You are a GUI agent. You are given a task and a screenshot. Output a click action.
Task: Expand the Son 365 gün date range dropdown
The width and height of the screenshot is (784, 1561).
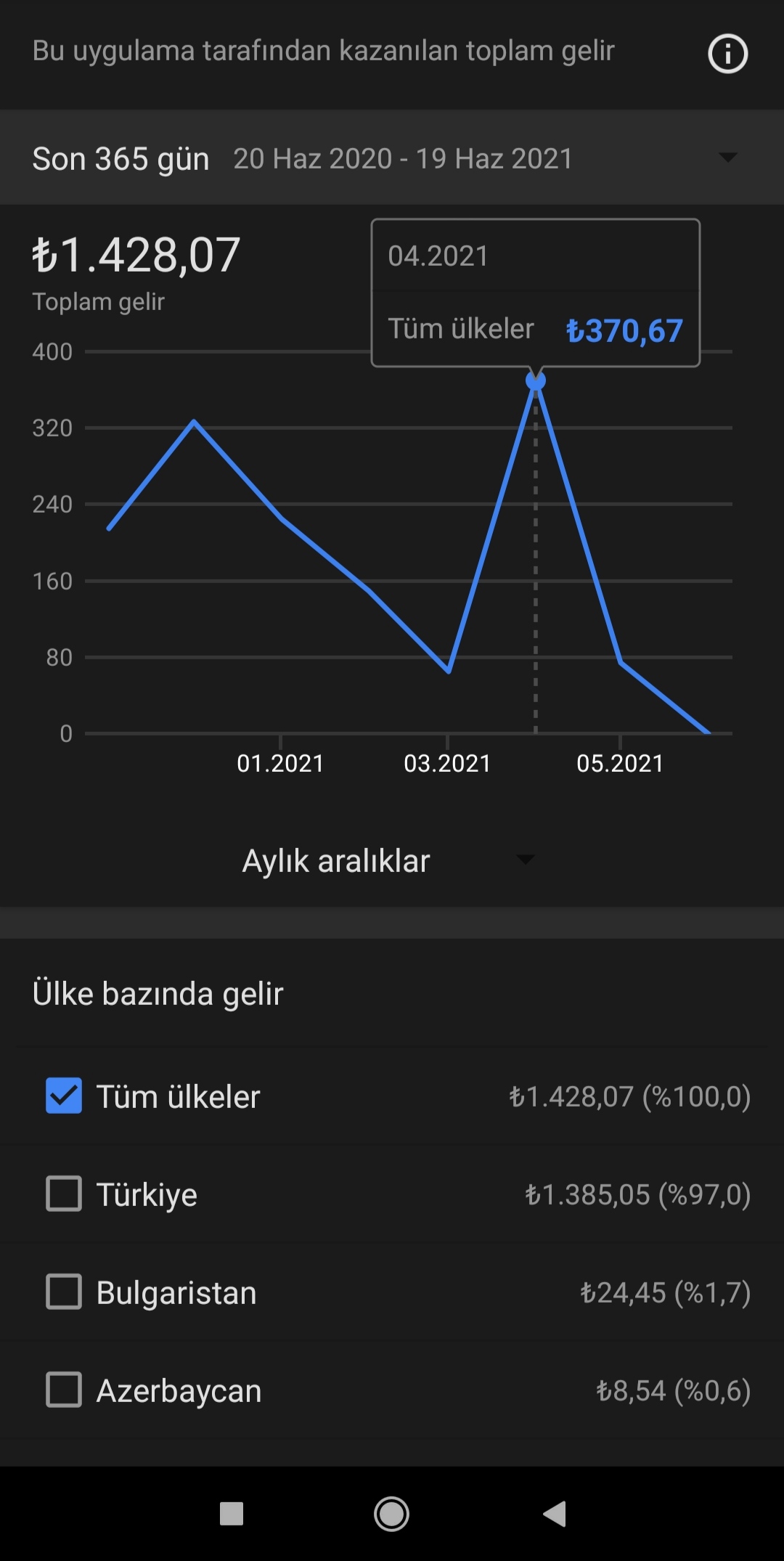point(392,158)
